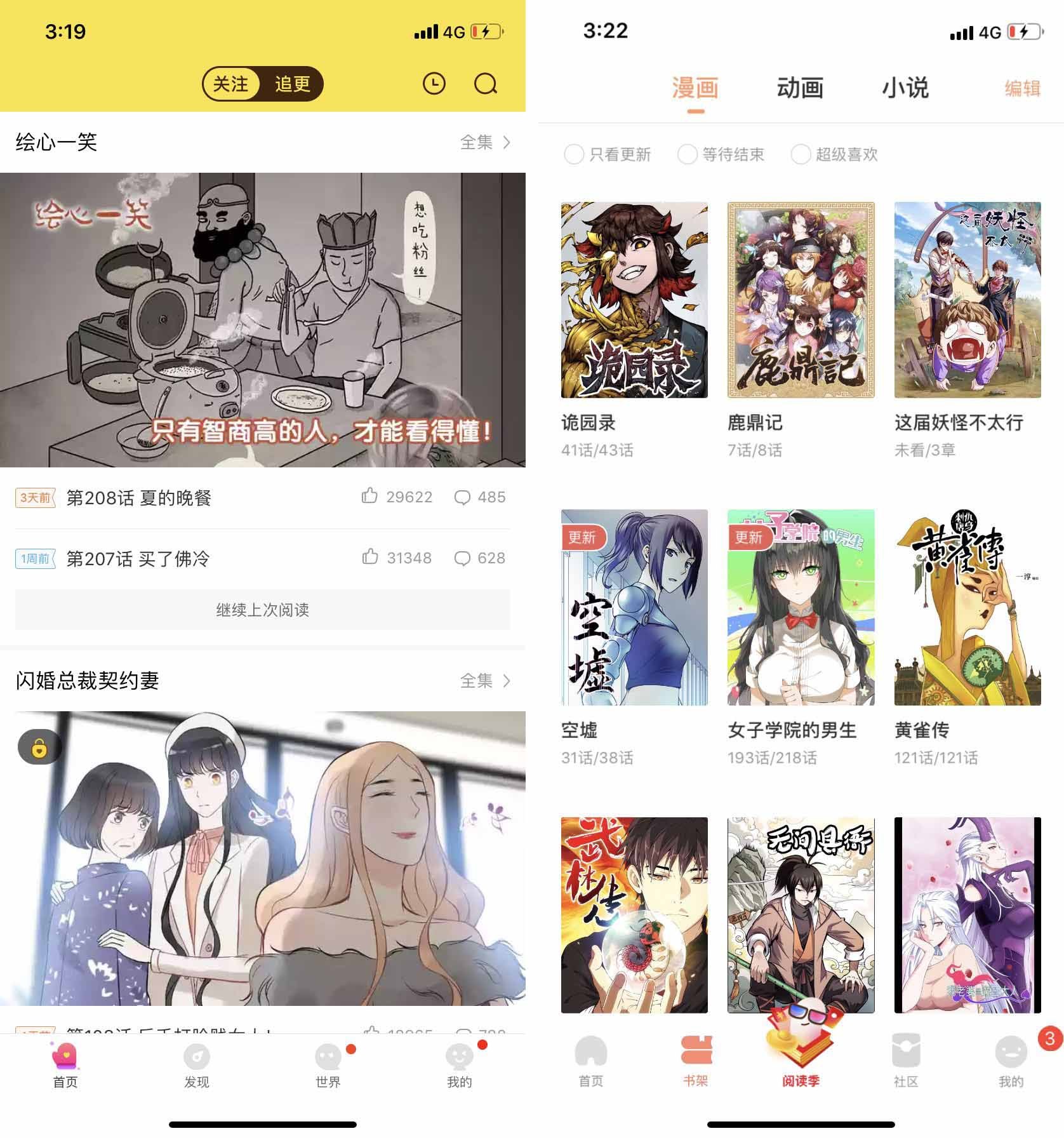The image size is (1064, 1138).
Task: Enable the 只看更新 filter
Action: point(608,154)
